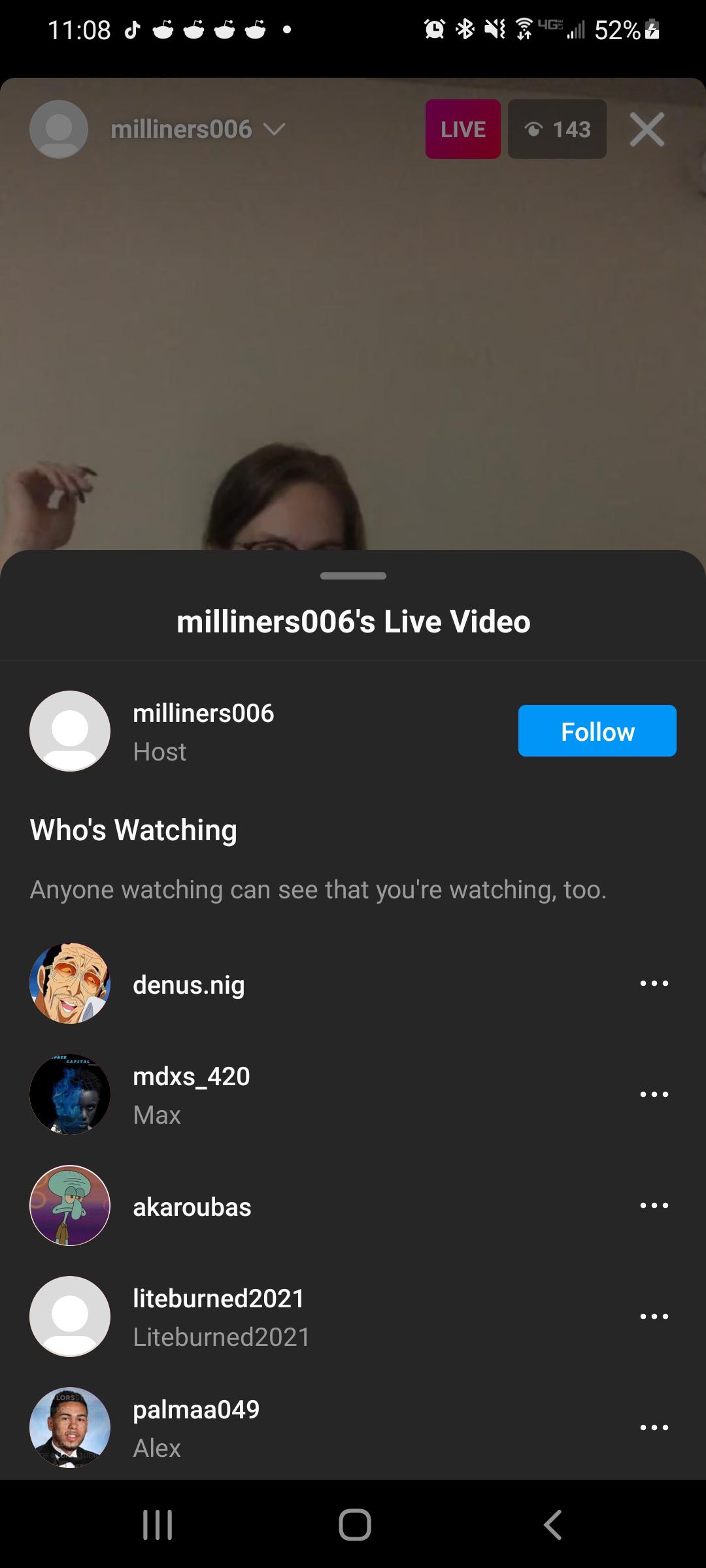
Task: Tap the 143 viewer count button
Action: 557,129
